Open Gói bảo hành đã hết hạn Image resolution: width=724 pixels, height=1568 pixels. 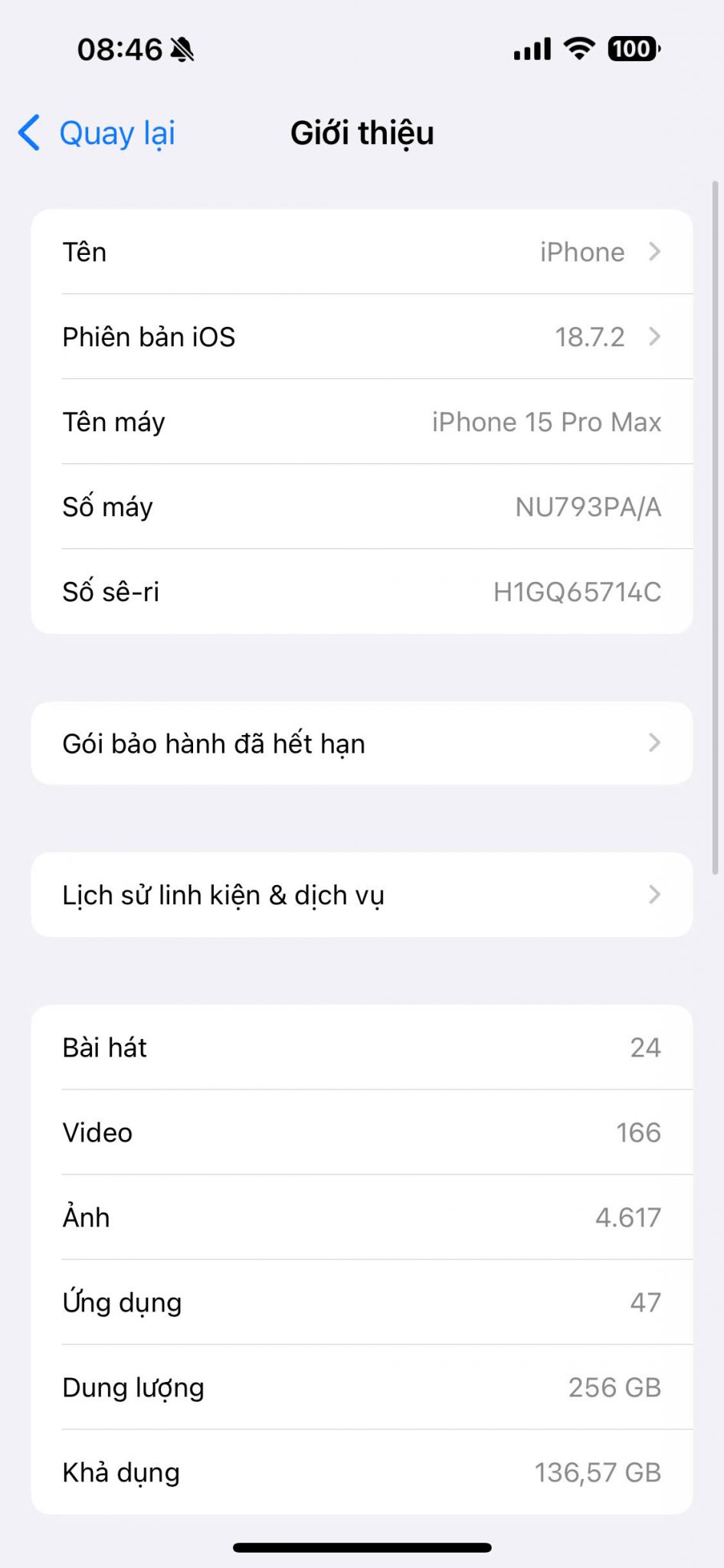(362, 743)
